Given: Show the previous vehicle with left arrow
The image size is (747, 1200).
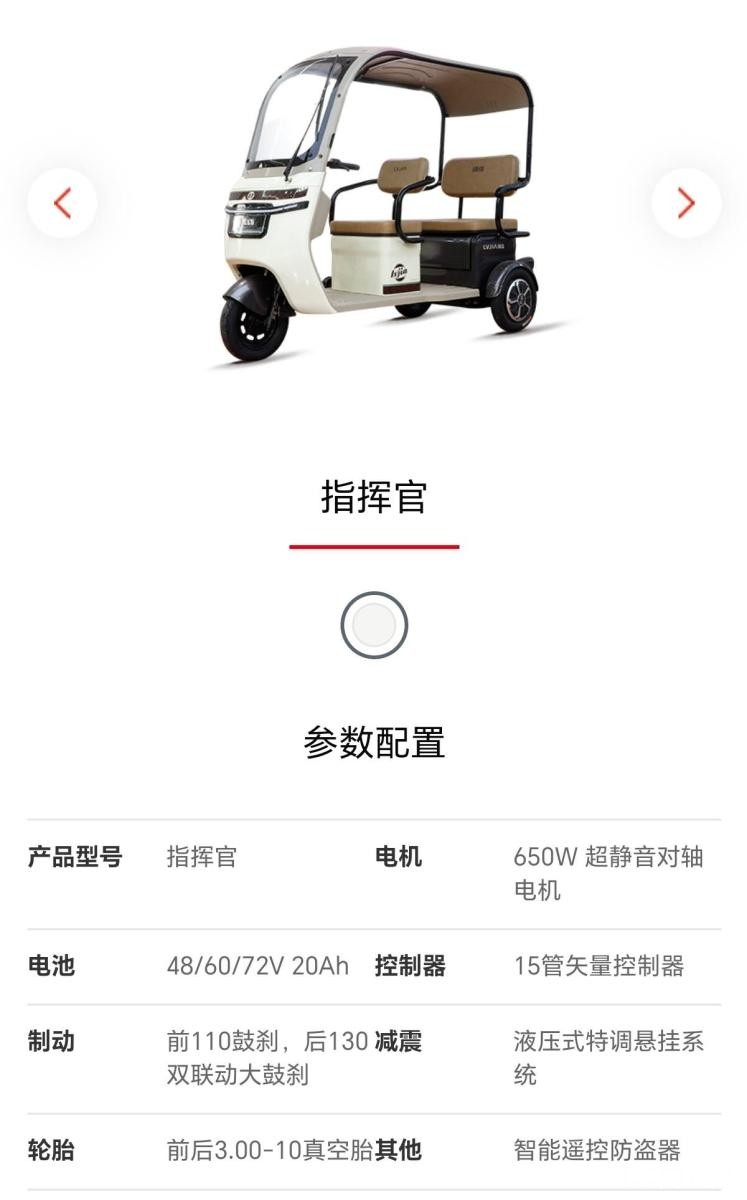Looking at the screenshot, I should tap(62, 203).
